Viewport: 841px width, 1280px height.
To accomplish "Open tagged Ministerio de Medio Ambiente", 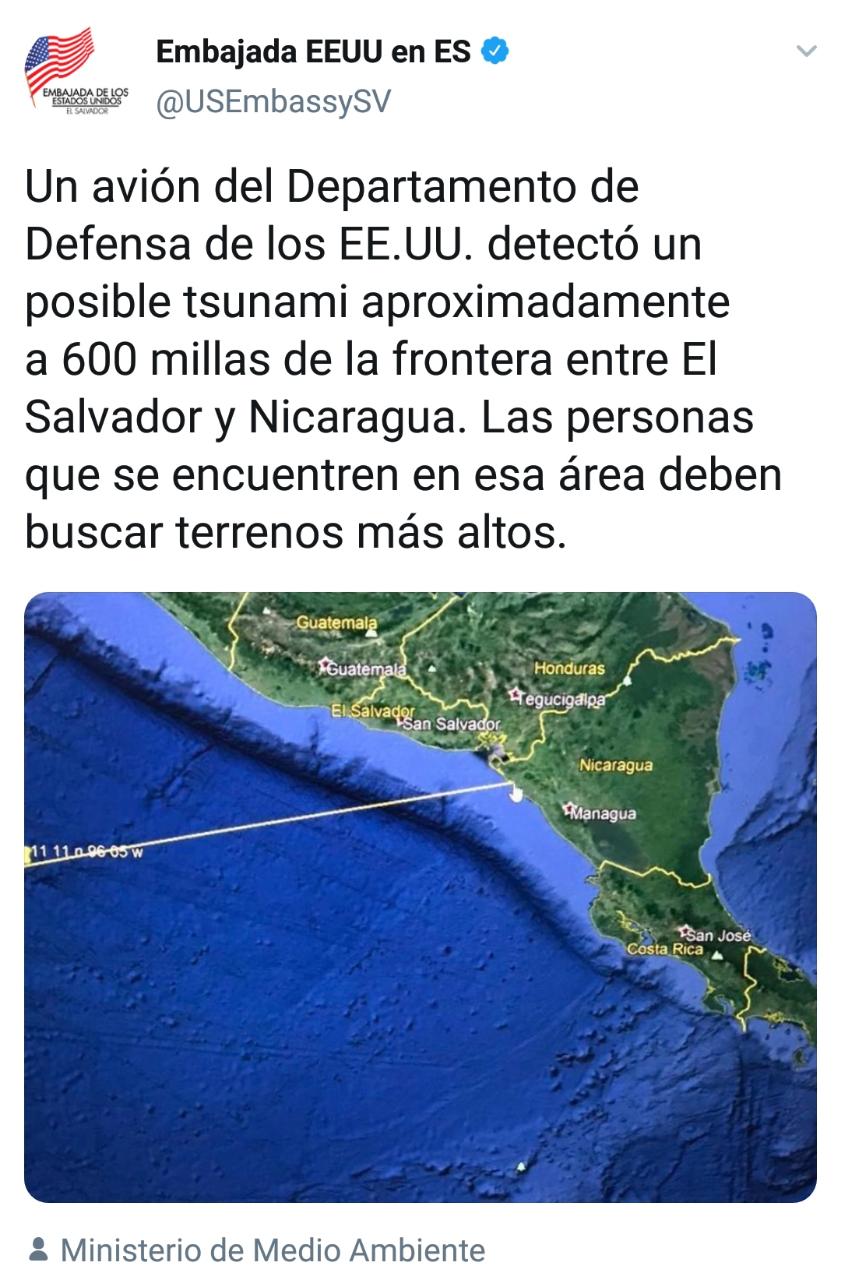I will 272,1249.
